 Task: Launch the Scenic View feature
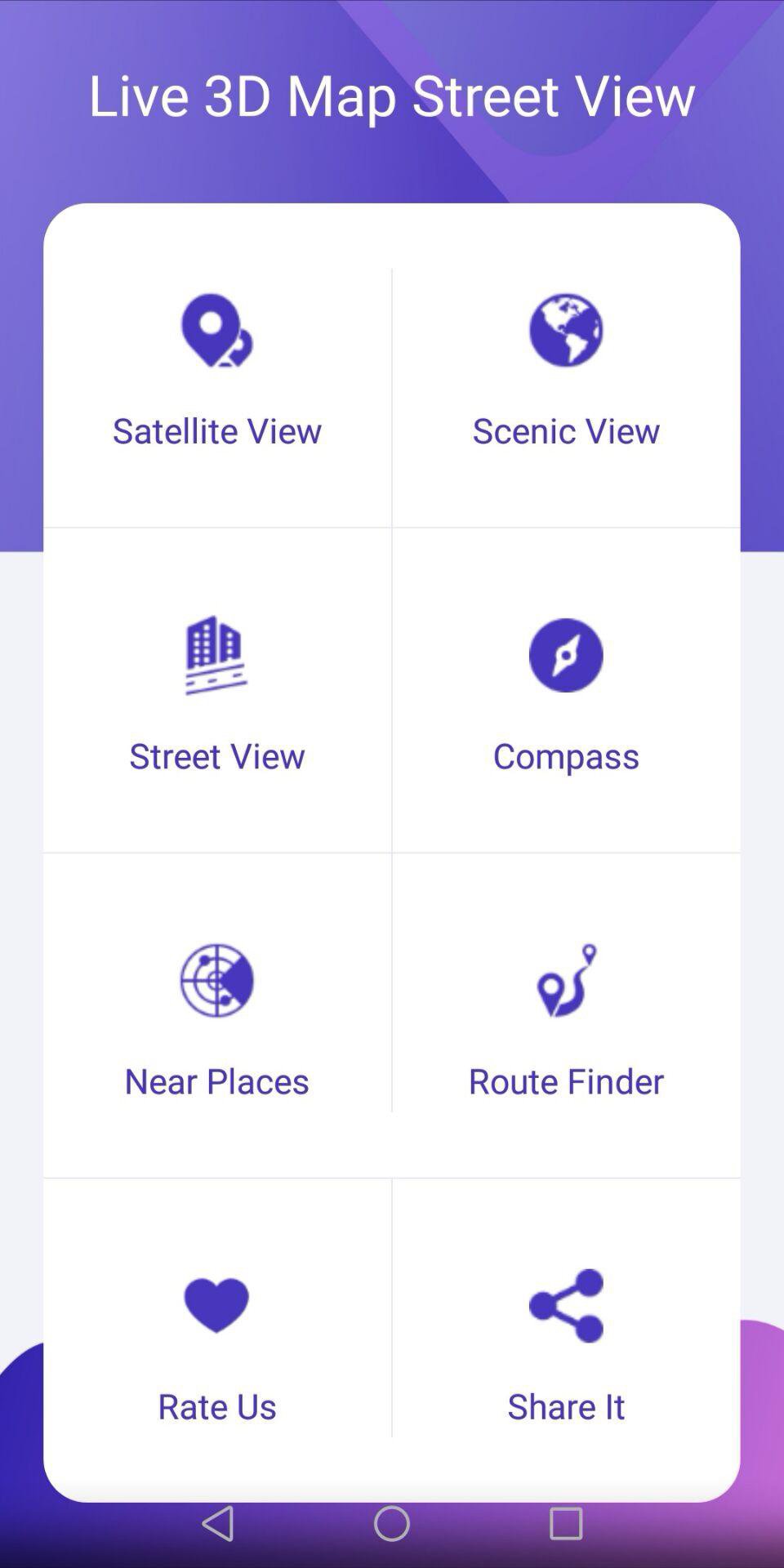click(x=566, y=430)
